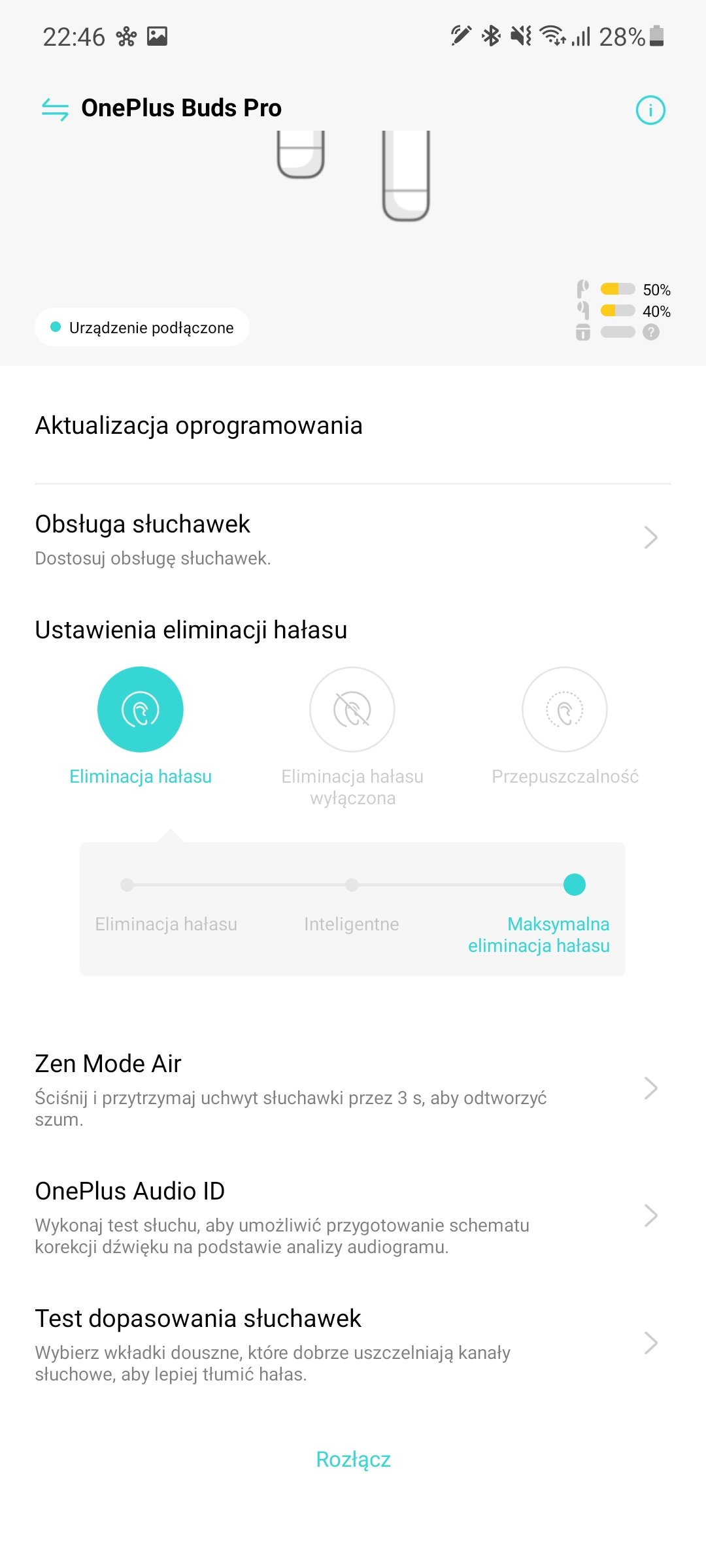
Task: Open OnePlus Audio ID
Action: [x=353, y=1217]
